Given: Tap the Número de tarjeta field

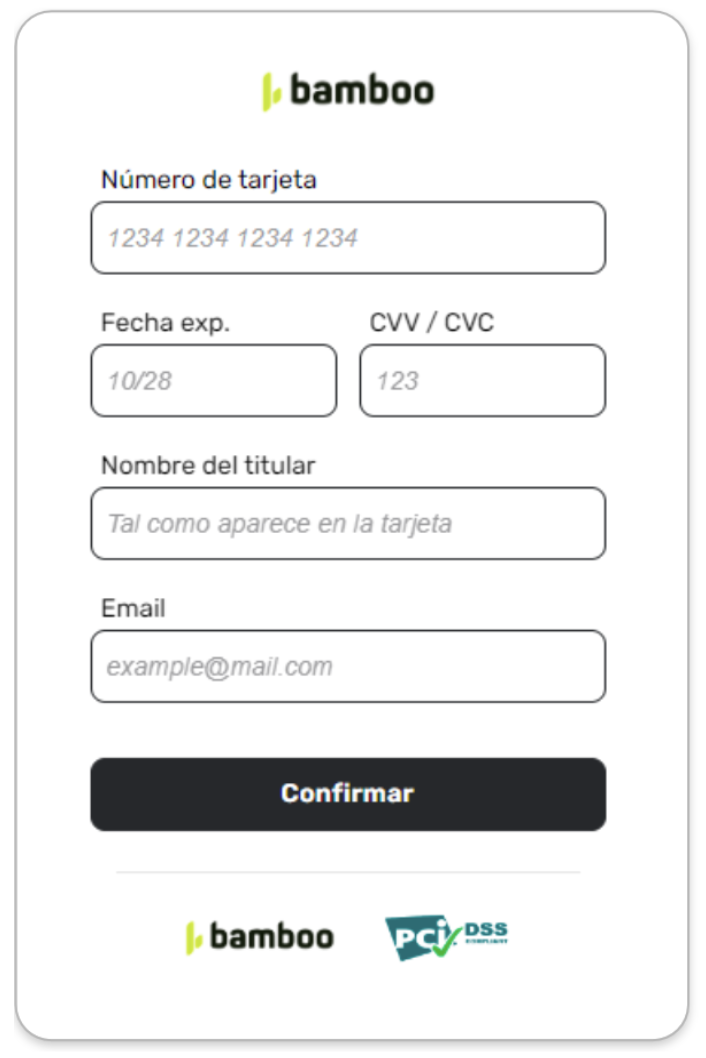Looking at the screenshot, I should 347,238.
